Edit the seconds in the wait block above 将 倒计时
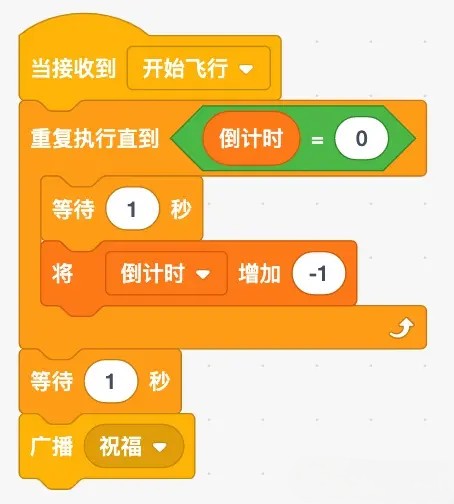This screenshot has width=454, height=504. click(132, 209)
